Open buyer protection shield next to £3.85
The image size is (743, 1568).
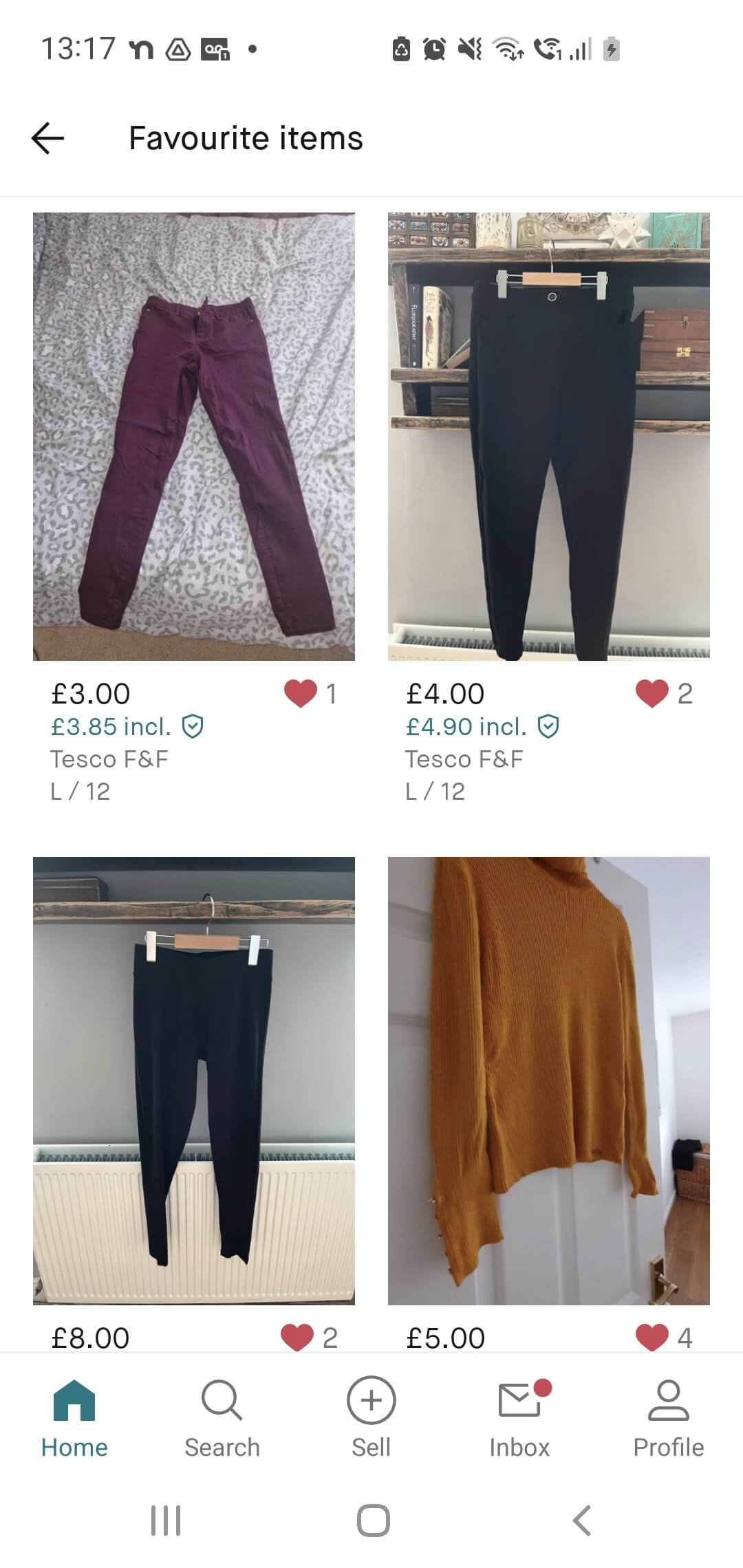pyautogui.click(x=195, y=727)
